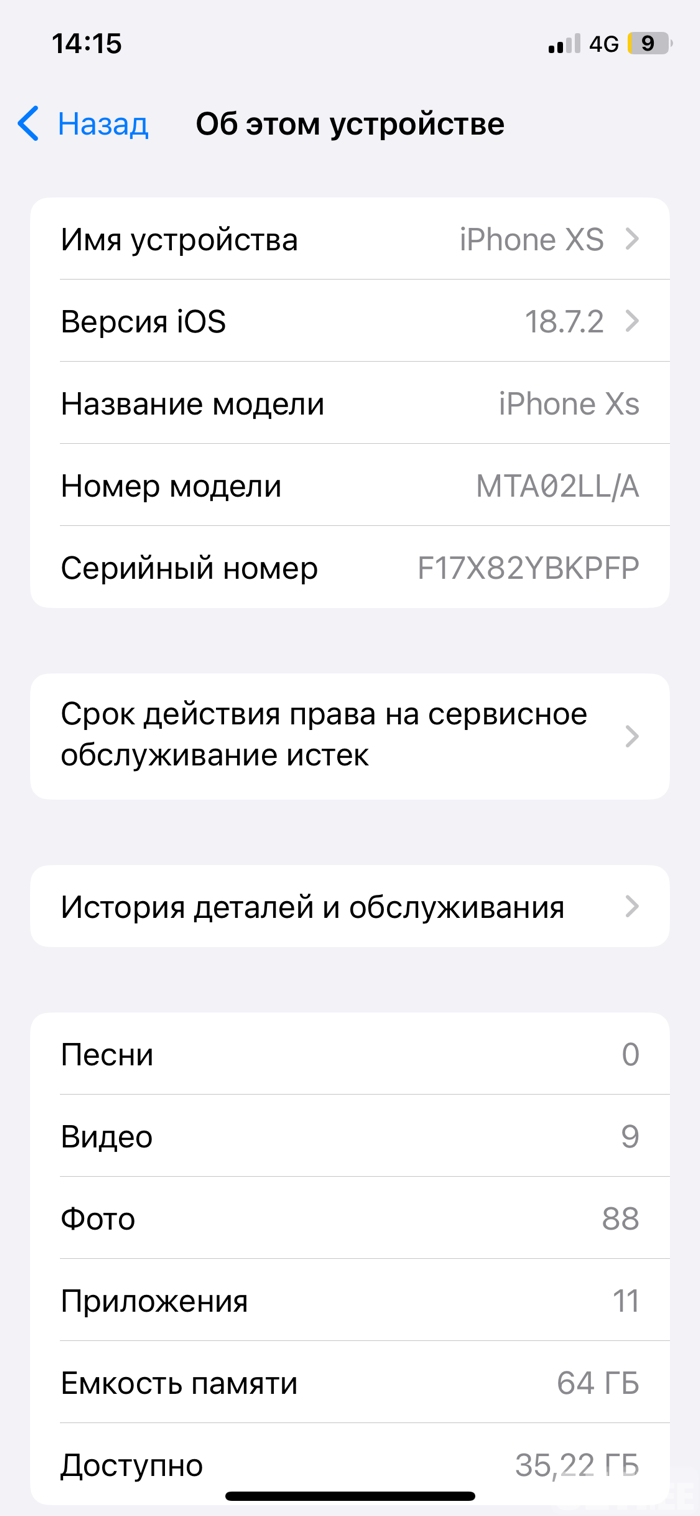Open История деталей и обслуживания

point(350,907)
